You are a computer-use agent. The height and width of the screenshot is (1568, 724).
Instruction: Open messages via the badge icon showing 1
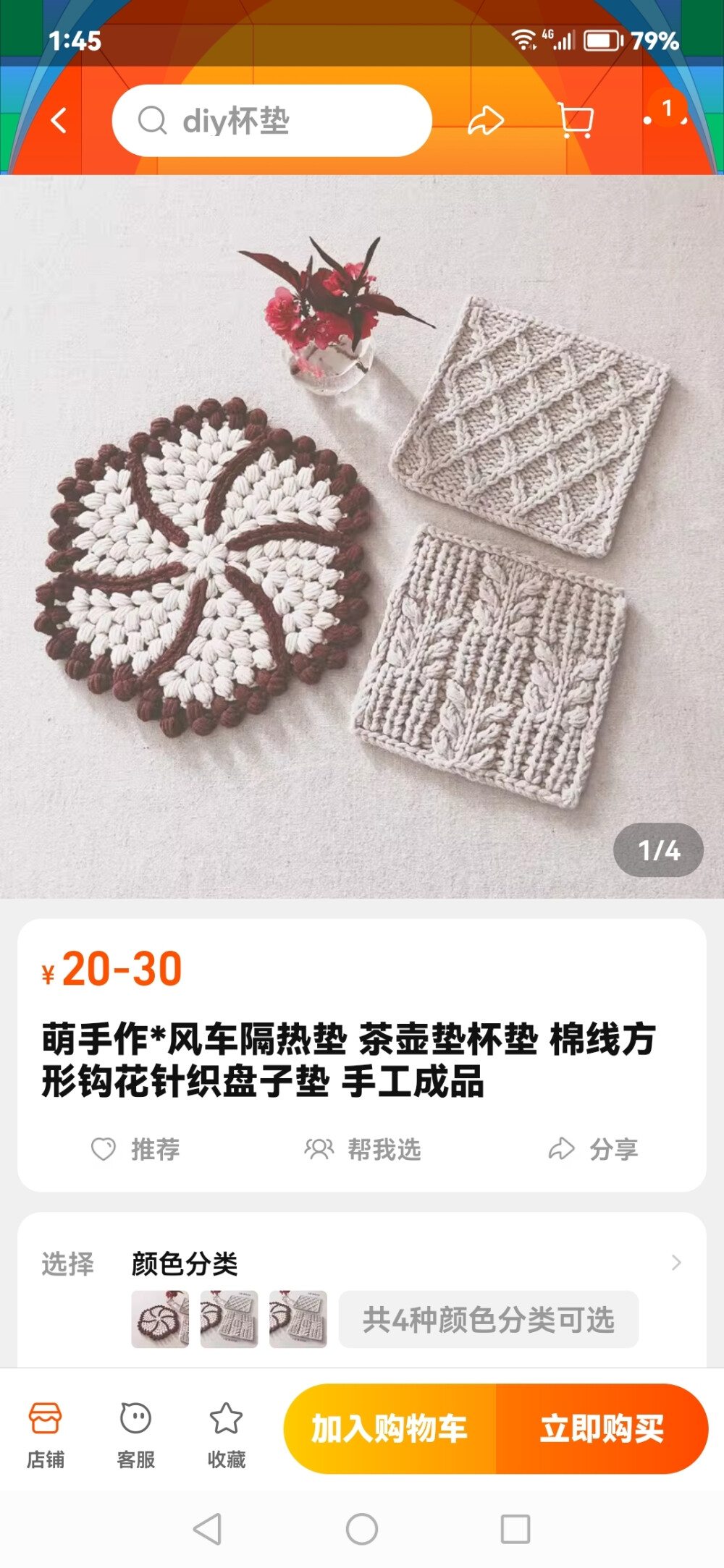(667, 118)
